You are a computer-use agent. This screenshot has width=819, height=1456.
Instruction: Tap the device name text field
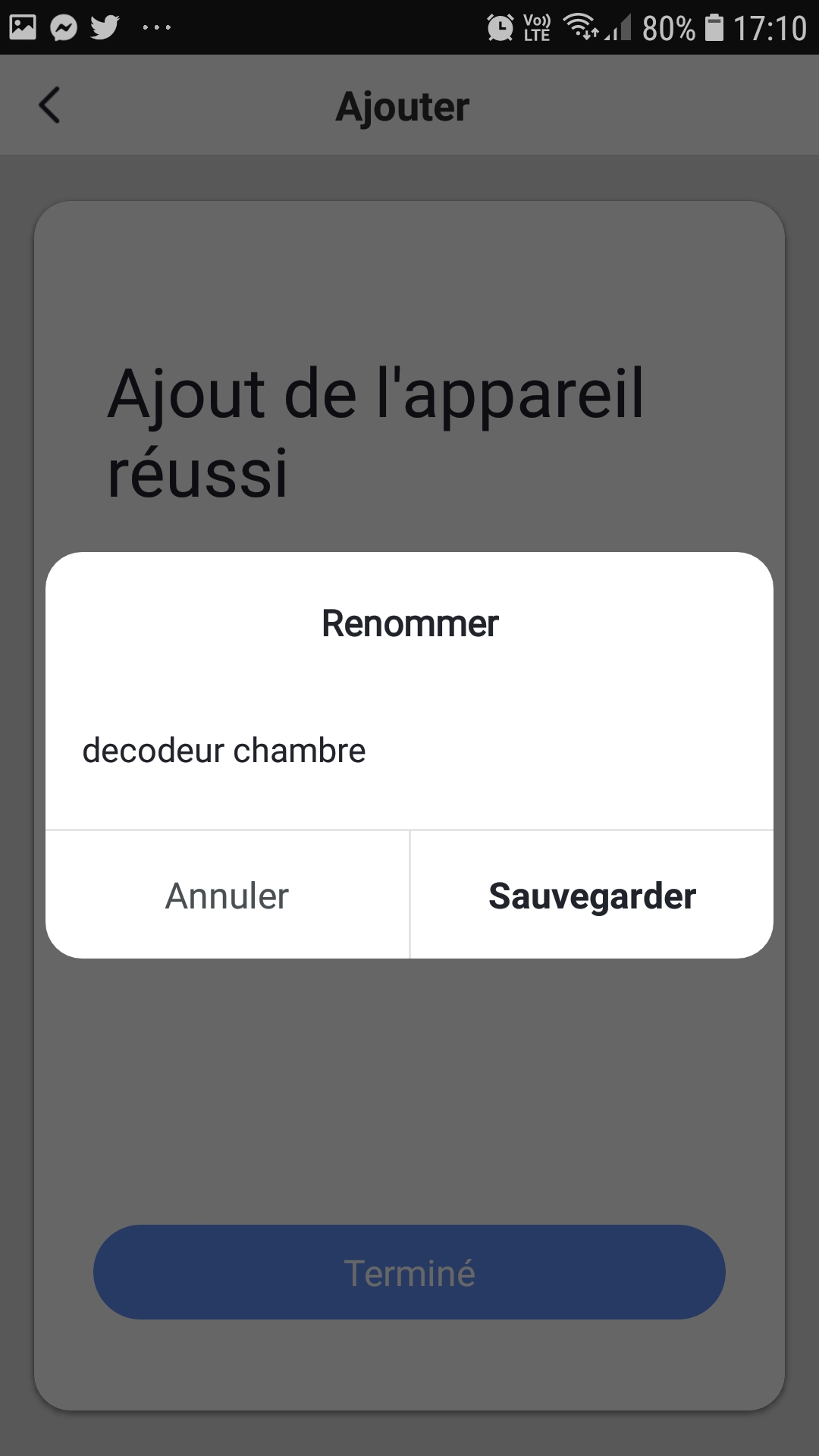coord(409,751)
